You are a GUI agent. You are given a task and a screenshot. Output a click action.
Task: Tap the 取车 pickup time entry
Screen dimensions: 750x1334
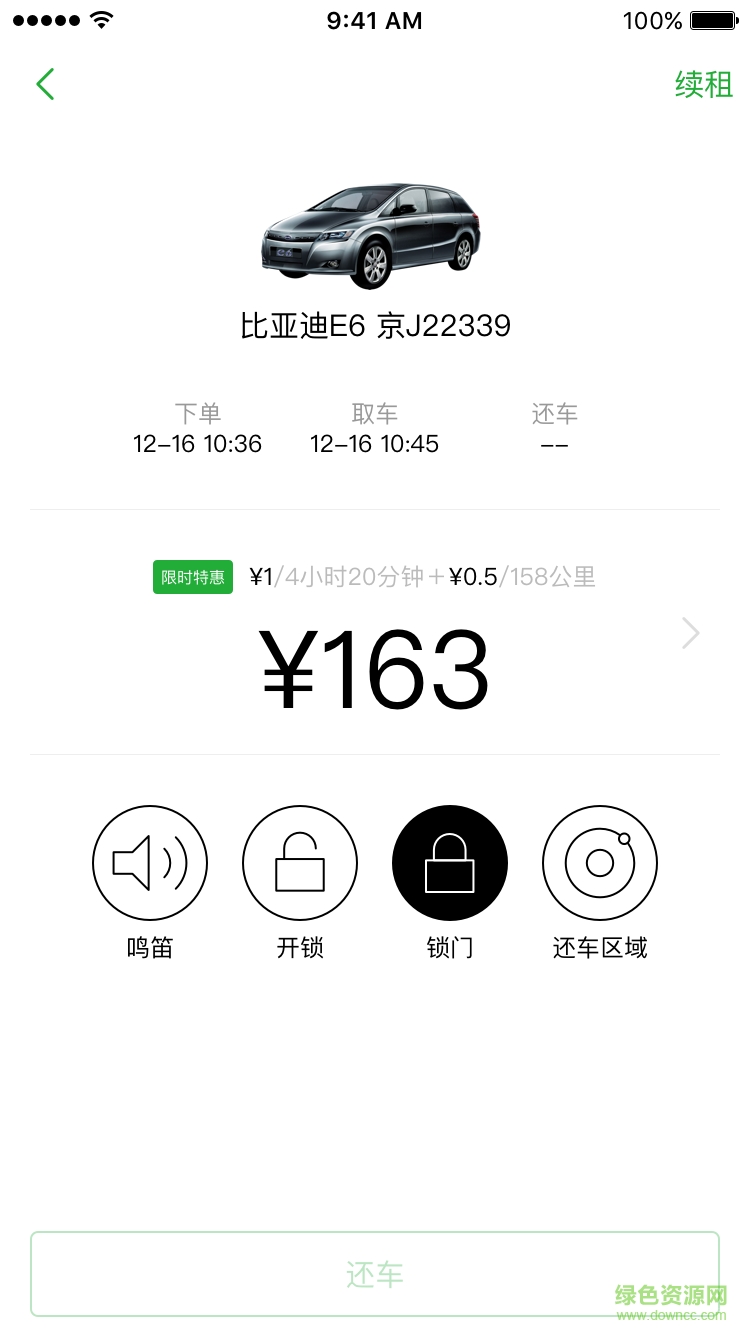(x=375, y=428)
